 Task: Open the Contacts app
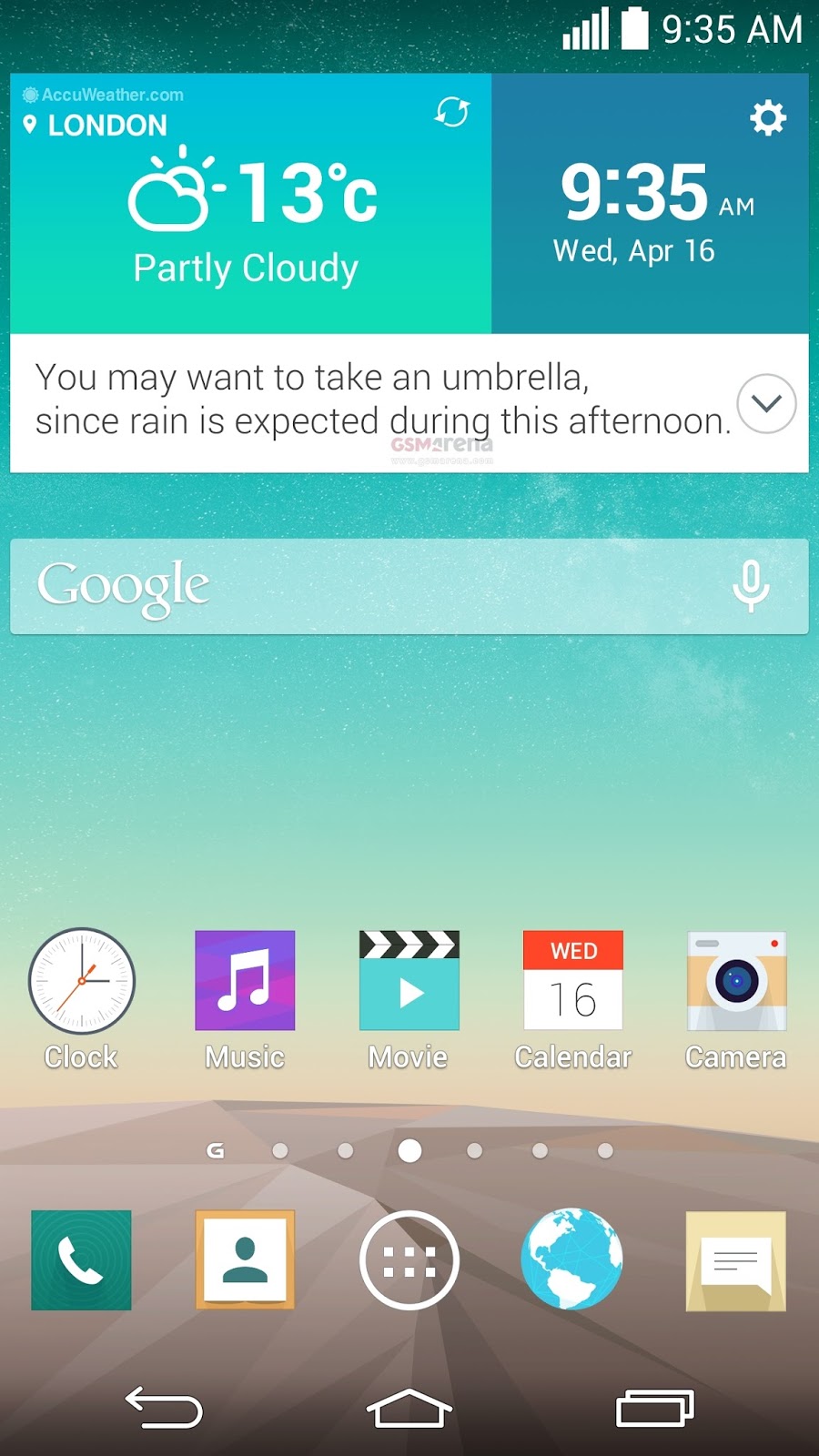pos(245,1260)
